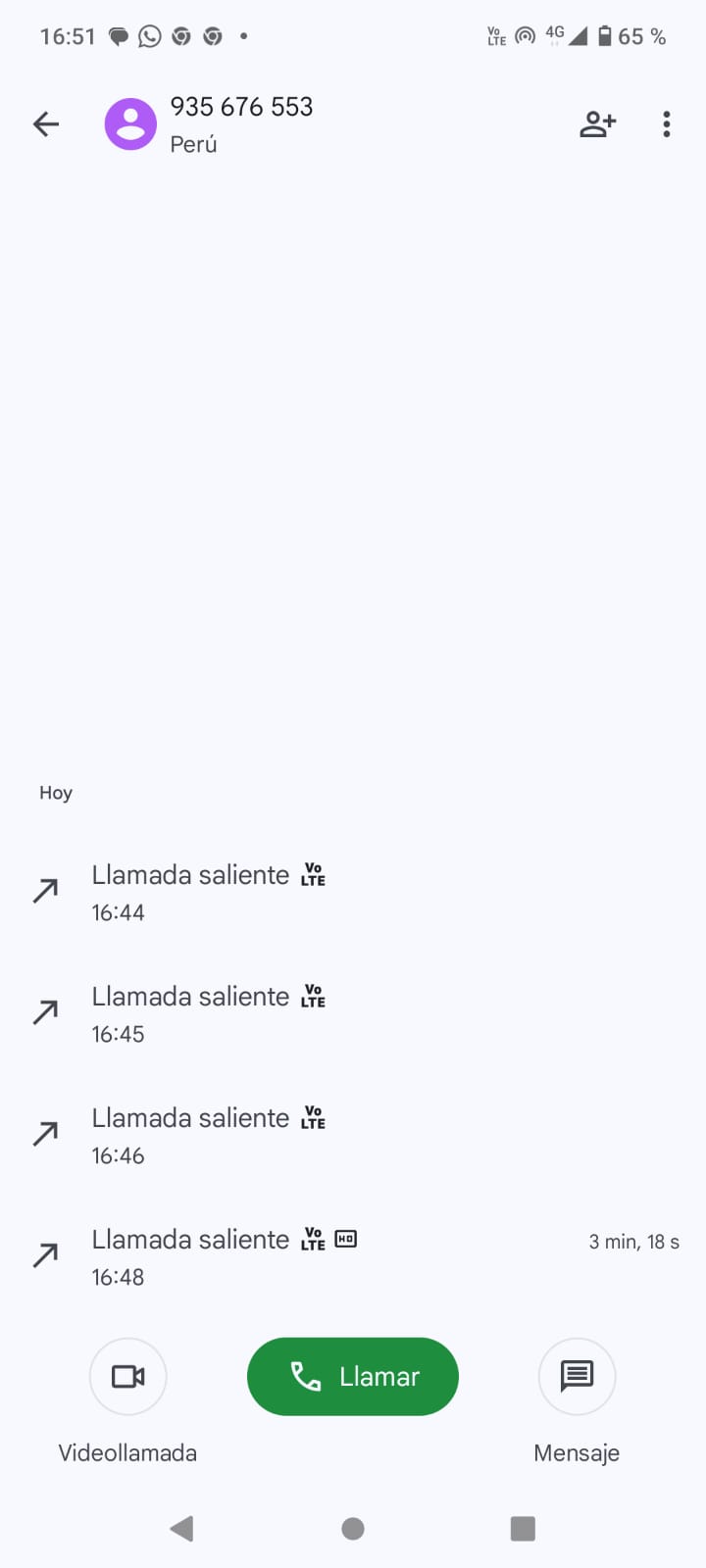Screen dimensions: 706x1568
Task: Go to the system home screen
Action: point(353,1529)
